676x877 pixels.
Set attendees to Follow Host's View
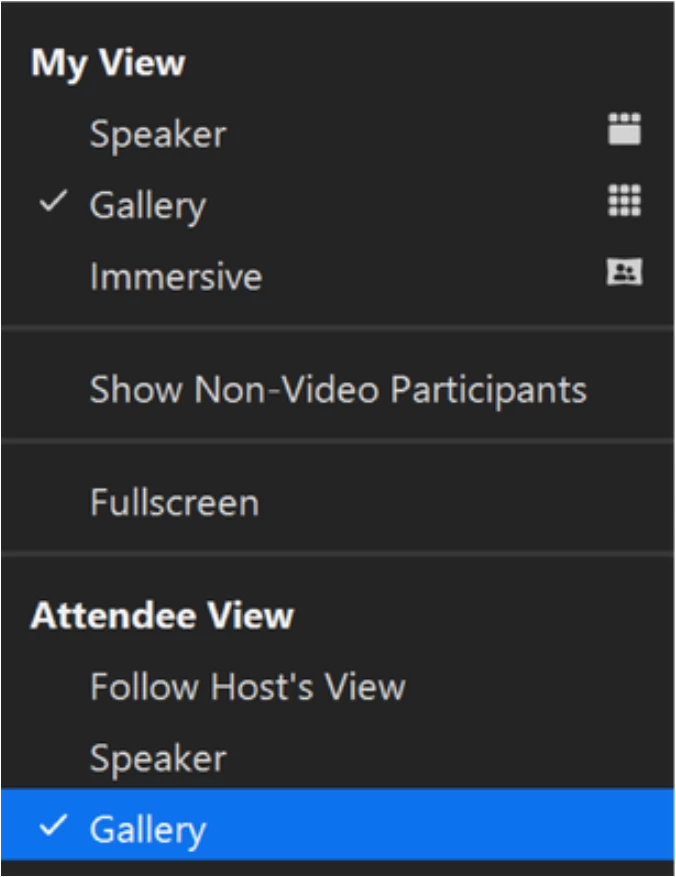[x=247, y=686]
